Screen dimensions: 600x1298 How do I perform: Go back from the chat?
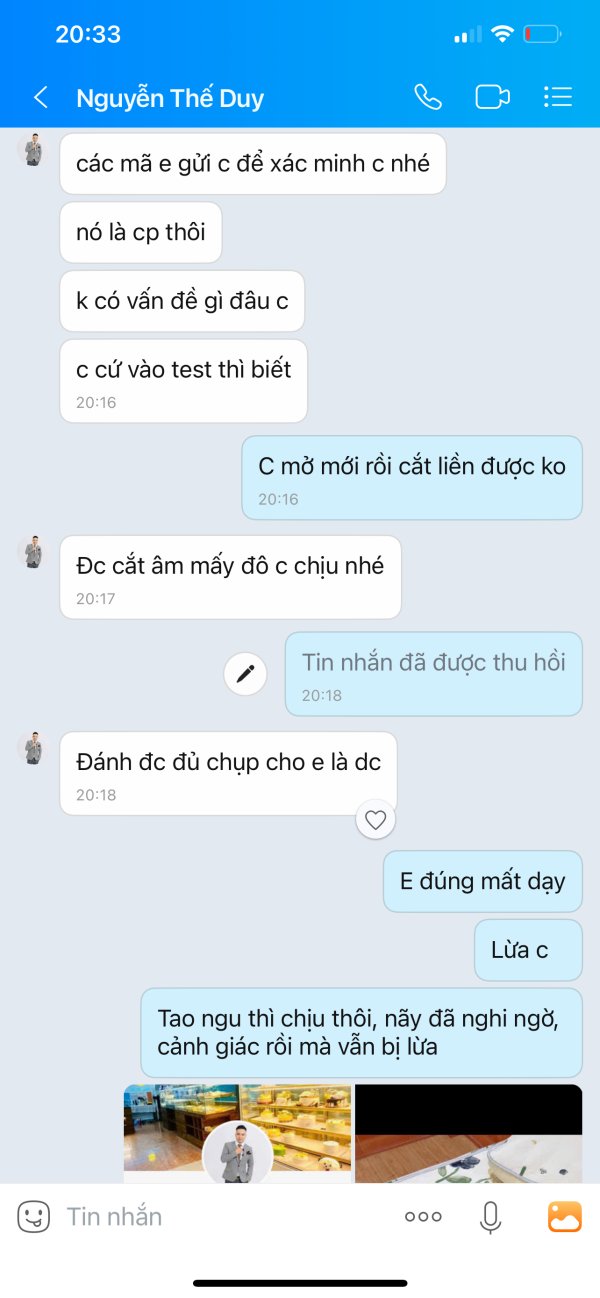coord(40,97)
